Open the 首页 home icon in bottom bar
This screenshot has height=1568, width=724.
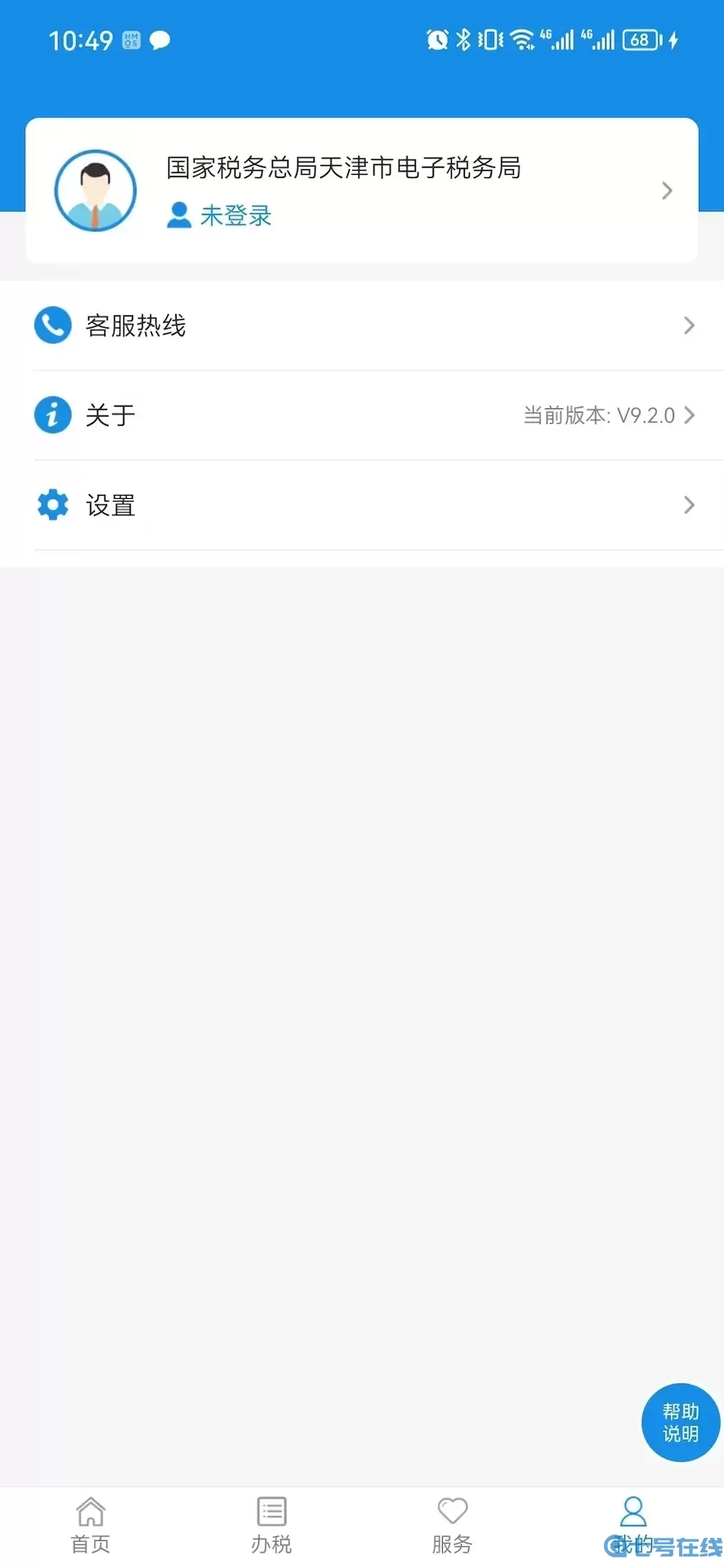click(90, 1510)
